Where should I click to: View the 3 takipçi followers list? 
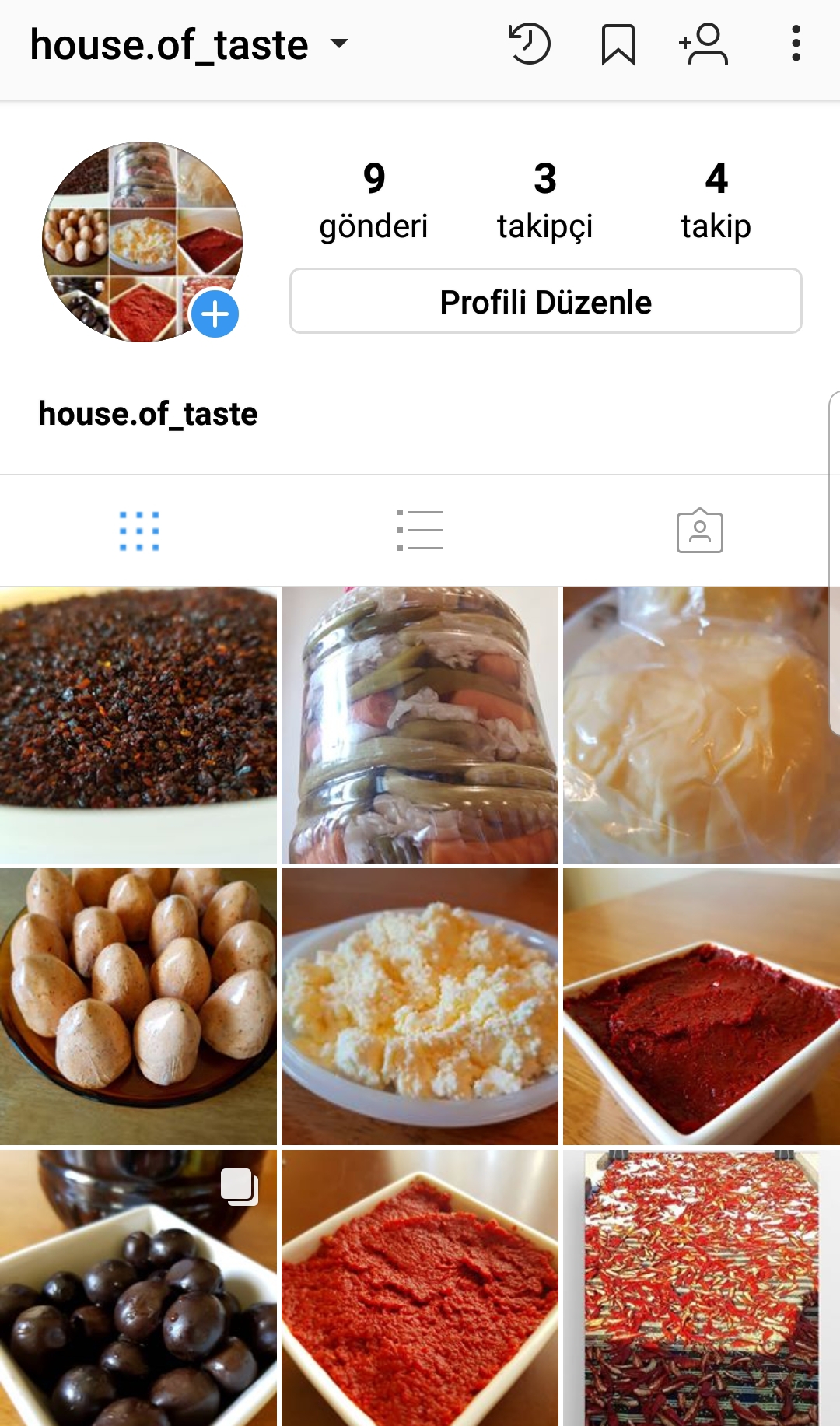(x=544, y=201)
